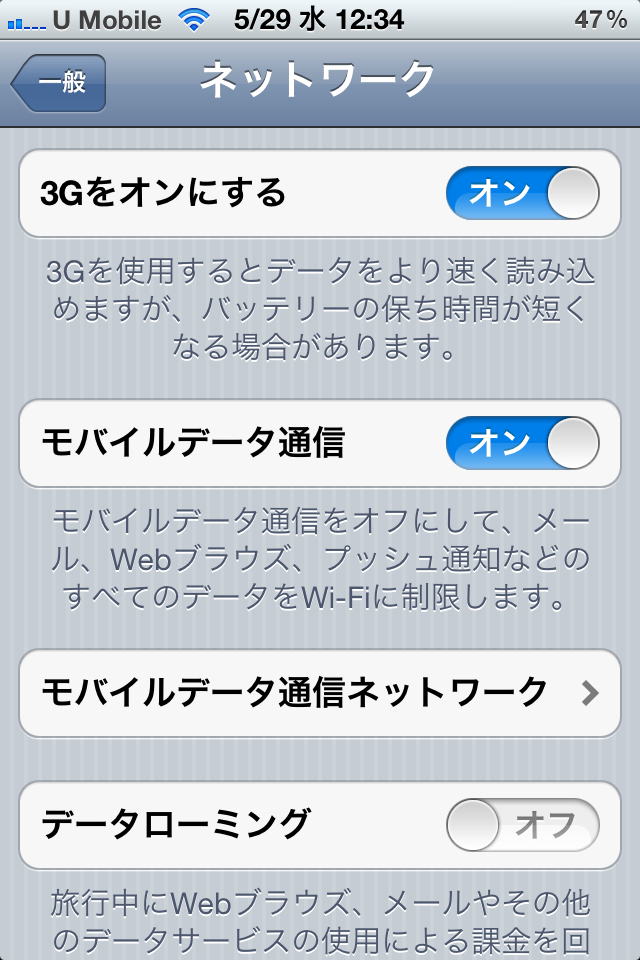The width and height of the screenshot is (640, 960).
Task: Disable the モバイルデータ通信 switch
Action: (x=522, y=443)
